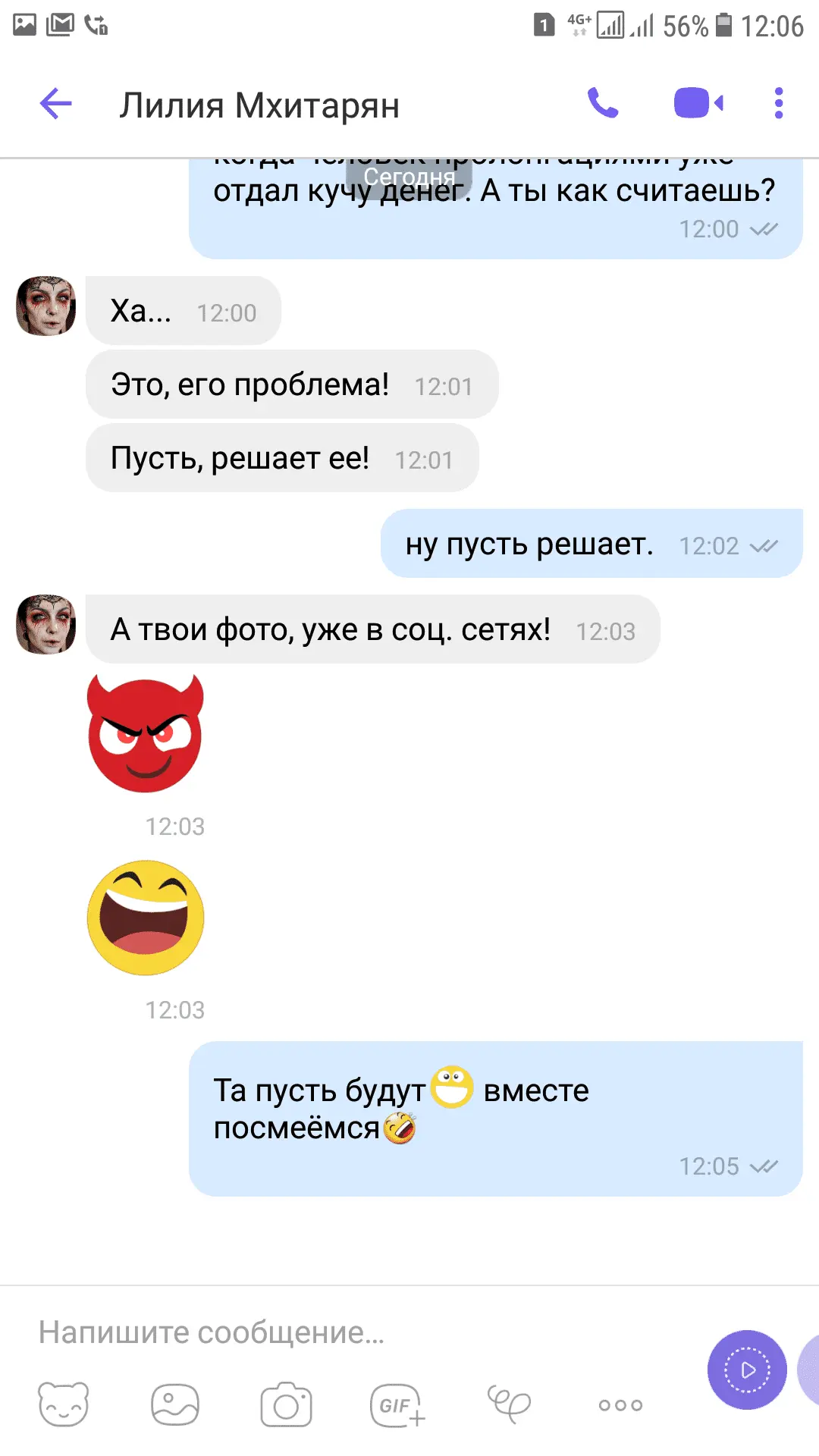Open the three-dot overflow menu
Screen dimensions: 819x1456
(778, 103)
